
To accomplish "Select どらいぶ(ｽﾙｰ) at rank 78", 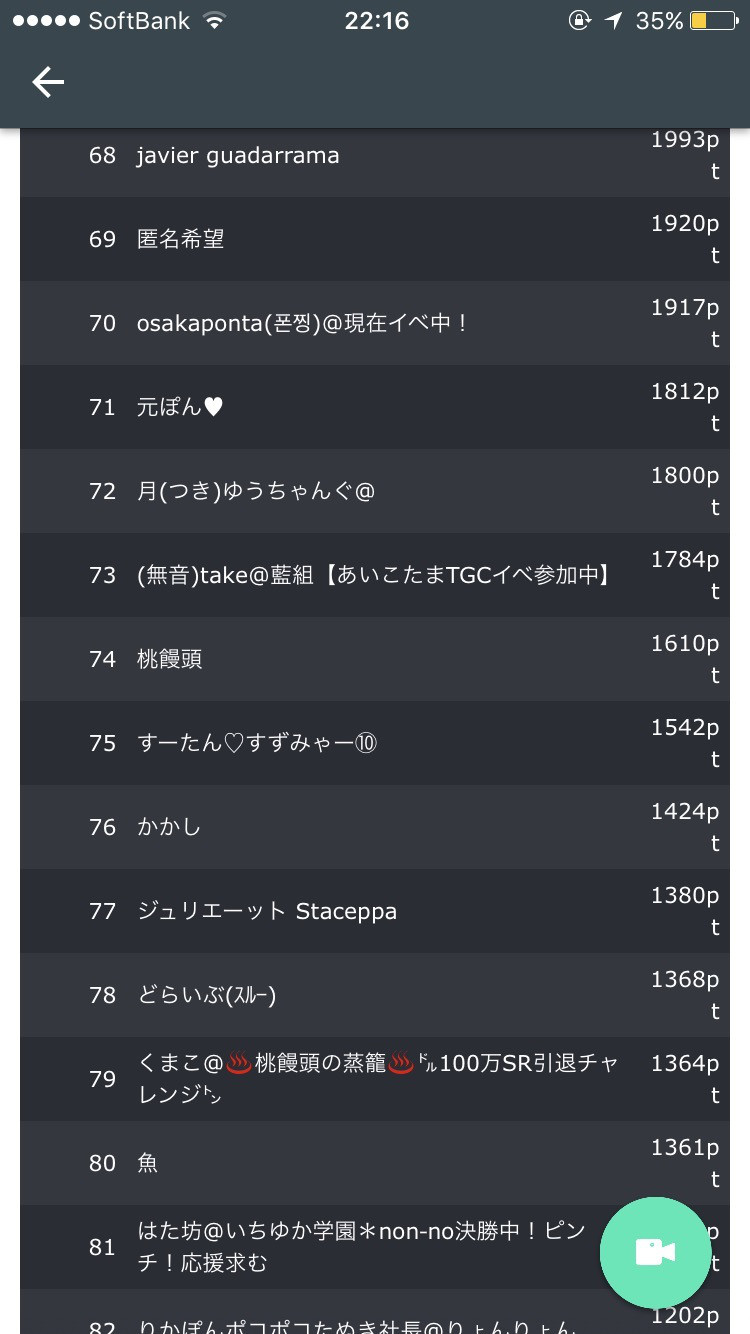I will pyautogui.click(x=375, y=995).
